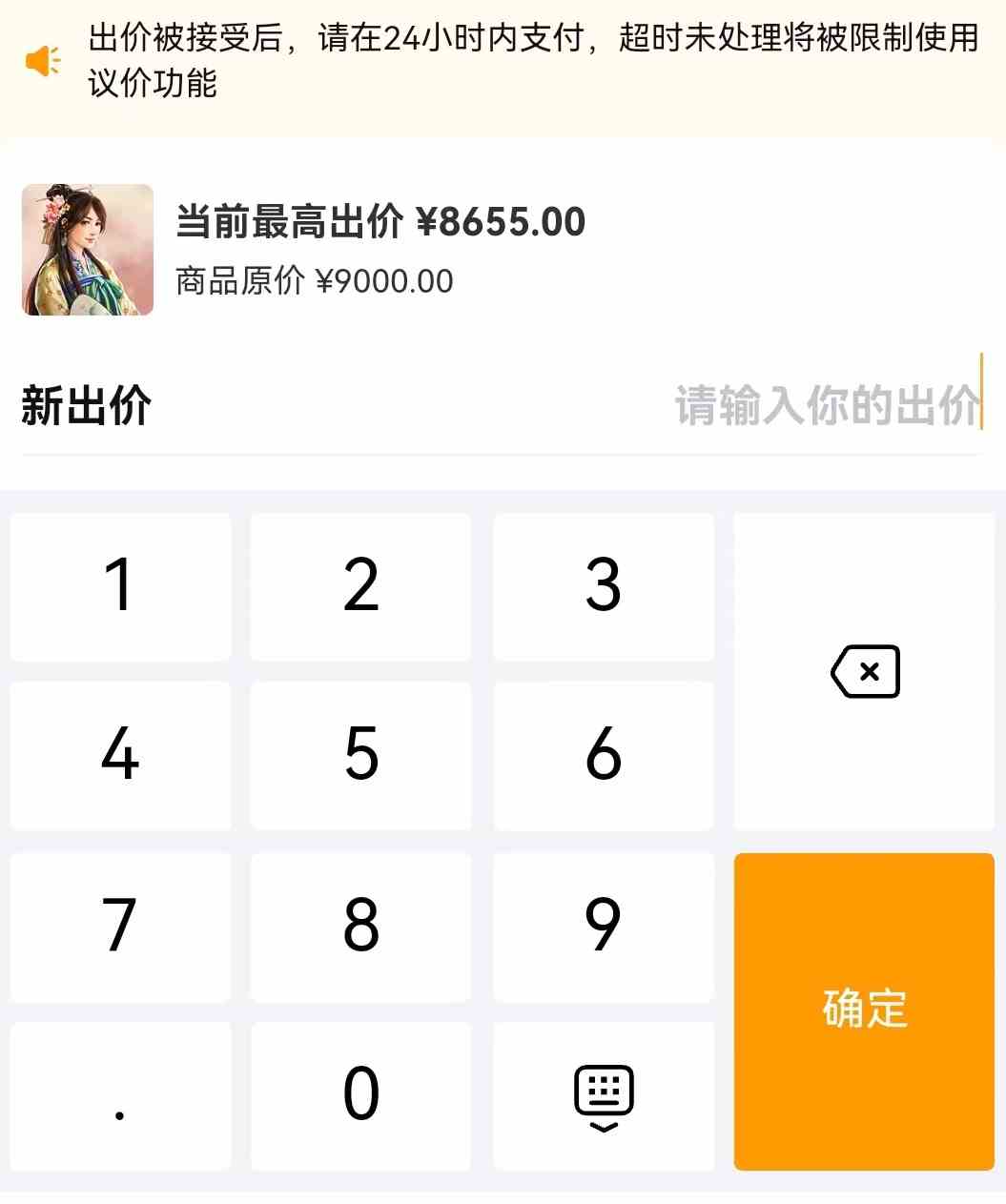Enter digit 6 on the keypad
Viewport: 1006px width, 1204px height.
pos(603,755)
